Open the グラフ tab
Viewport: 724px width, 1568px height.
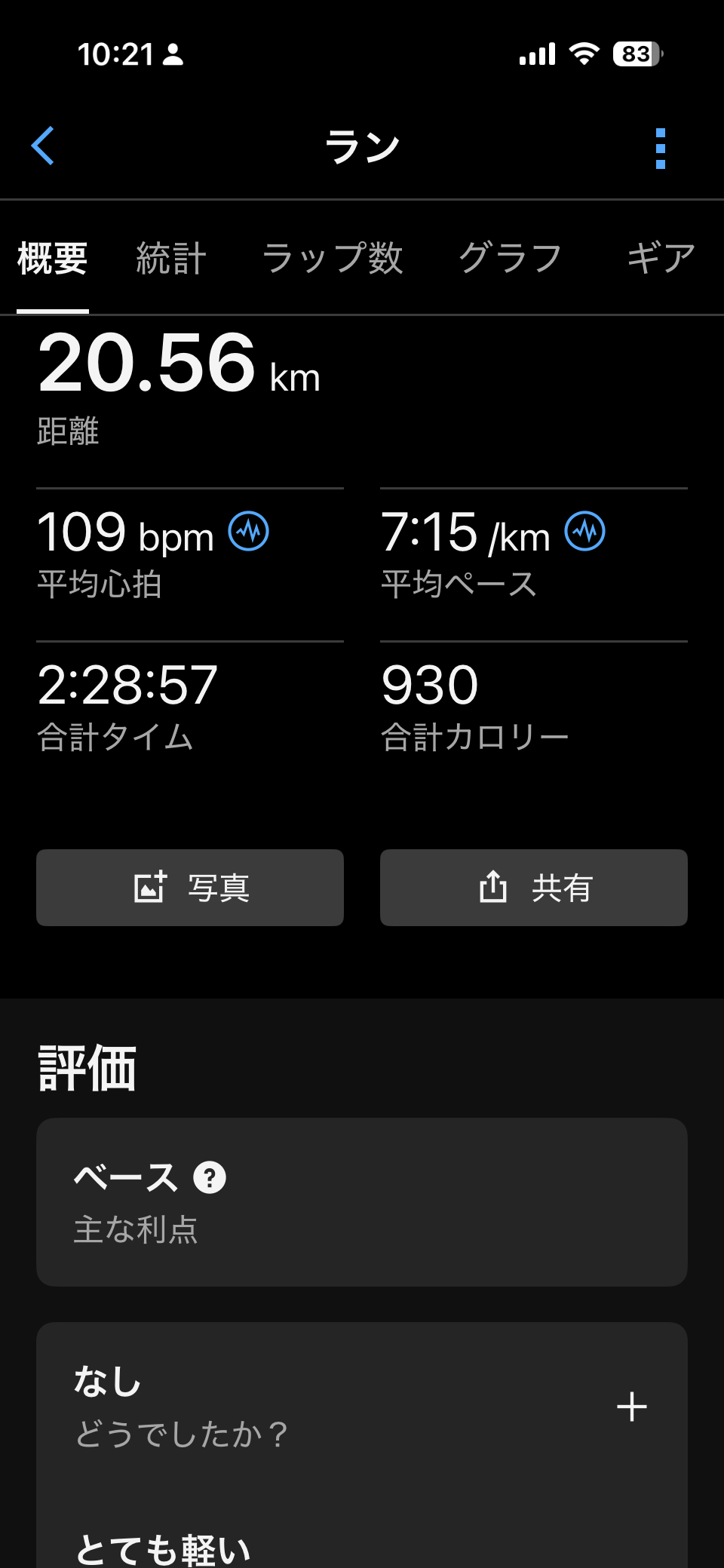point(511,259)
